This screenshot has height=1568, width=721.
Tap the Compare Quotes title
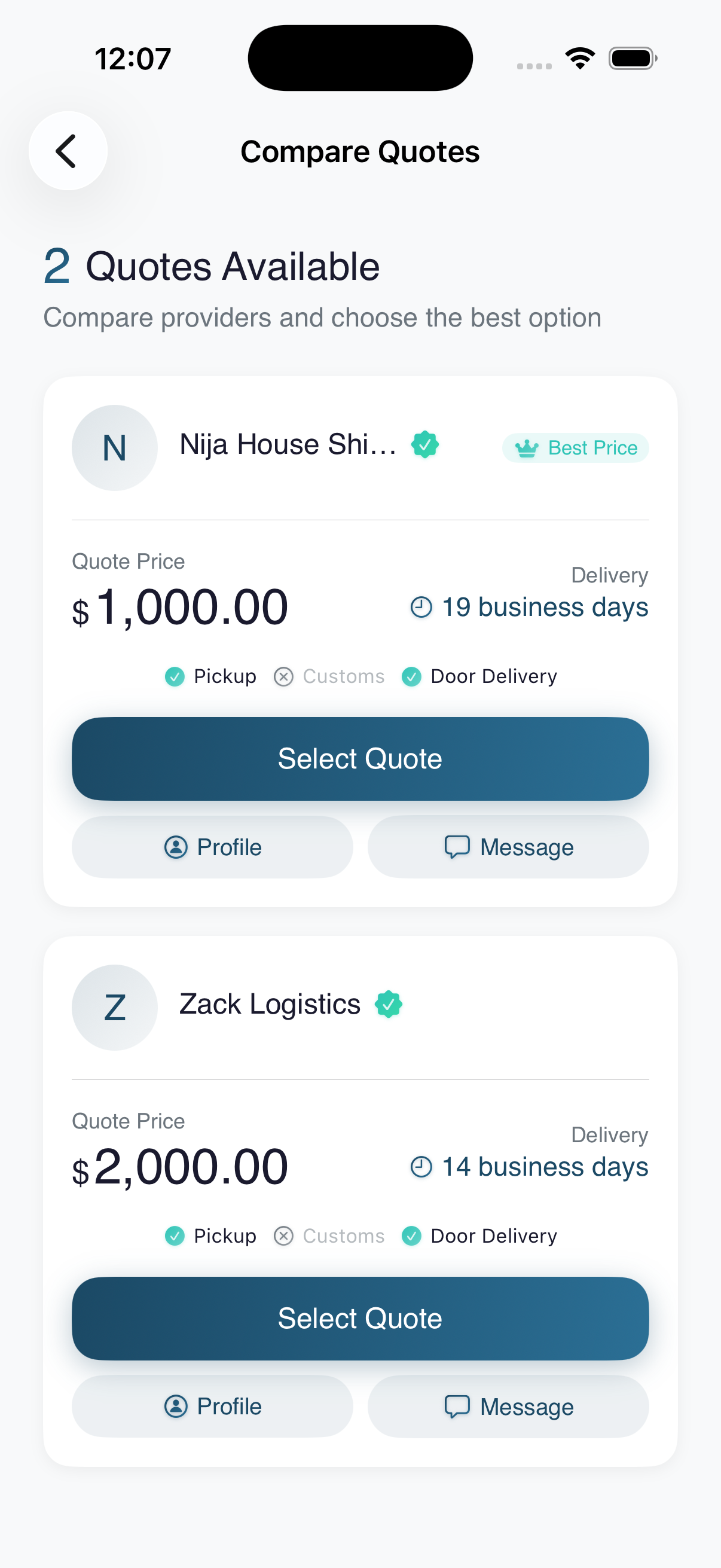(360, 151)
